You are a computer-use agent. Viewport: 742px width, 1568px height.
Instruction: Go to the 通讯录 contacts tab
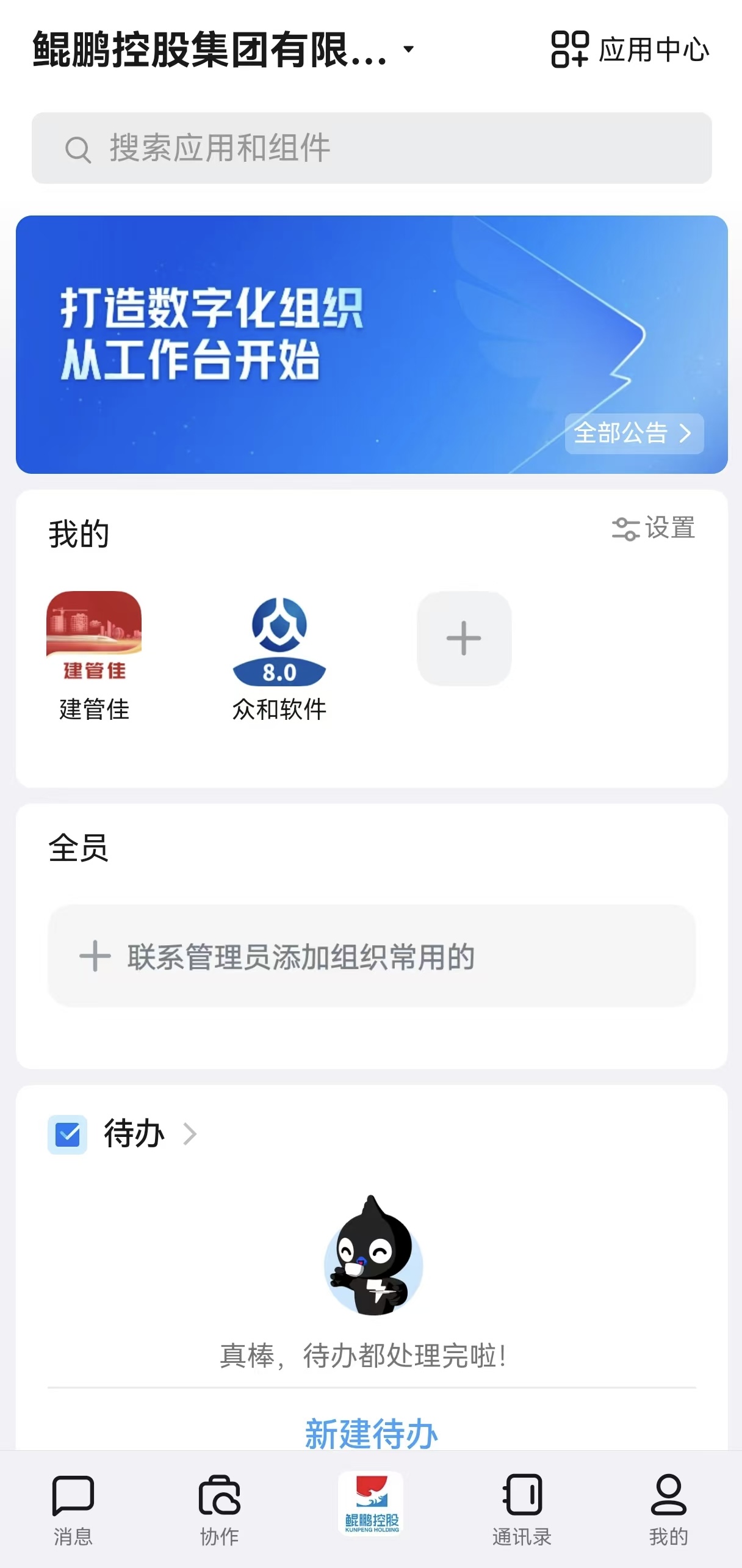pyautogui.click(x=522, y=1509)
